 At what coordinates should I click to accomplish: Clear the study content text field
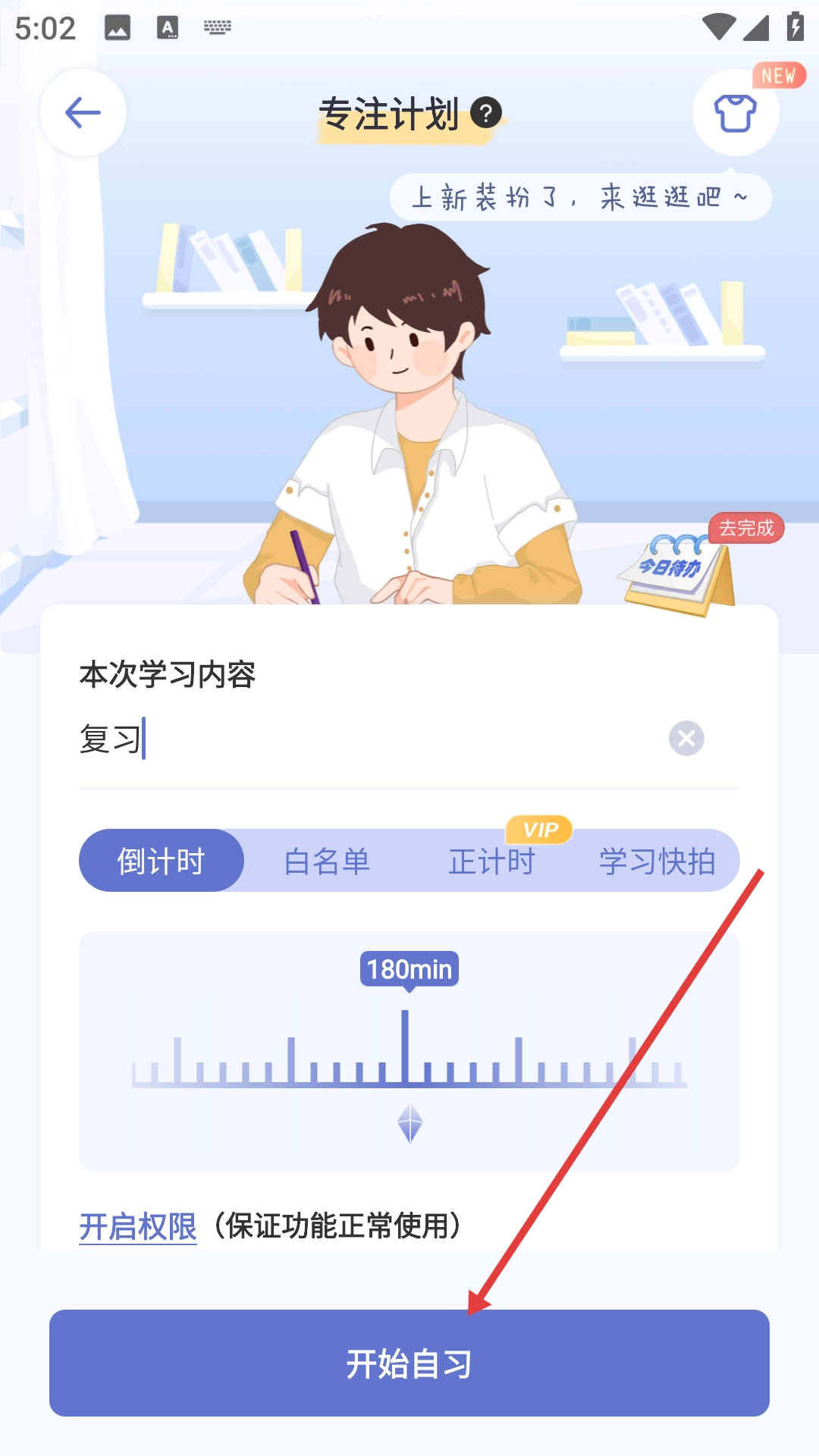tap(686, 738)
